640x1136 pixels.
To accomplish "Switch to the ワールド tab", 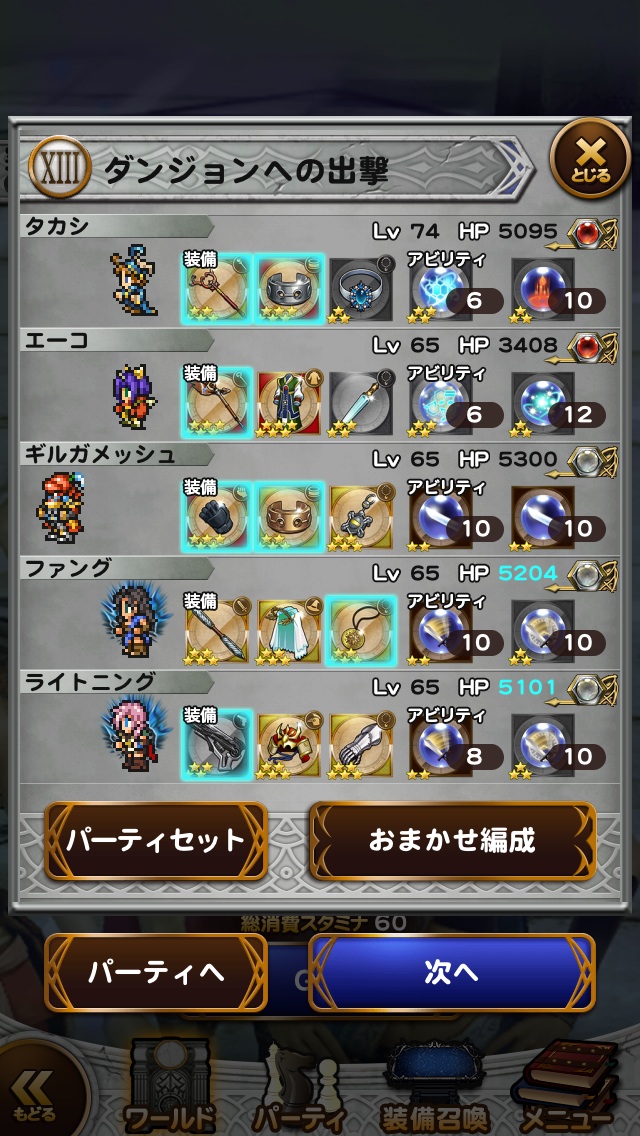I will click(x=170, y=1090).
